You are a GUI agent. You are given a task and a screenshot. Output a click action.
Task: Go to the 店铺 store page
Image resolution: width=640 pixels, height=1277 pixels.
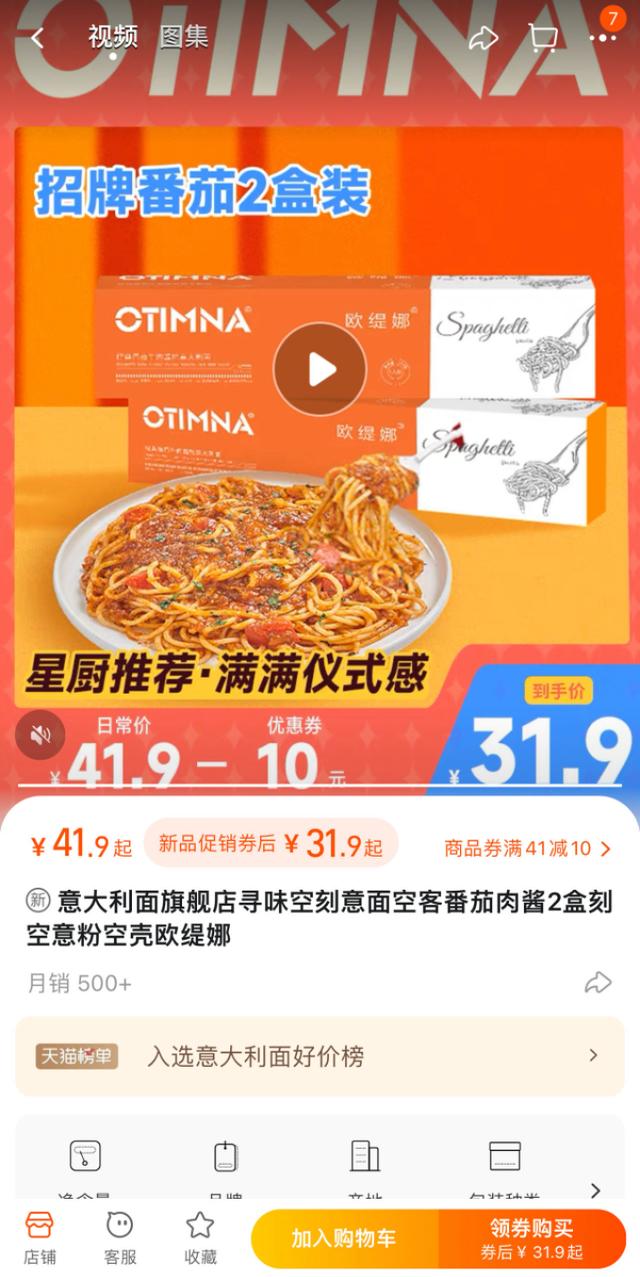39,1238
